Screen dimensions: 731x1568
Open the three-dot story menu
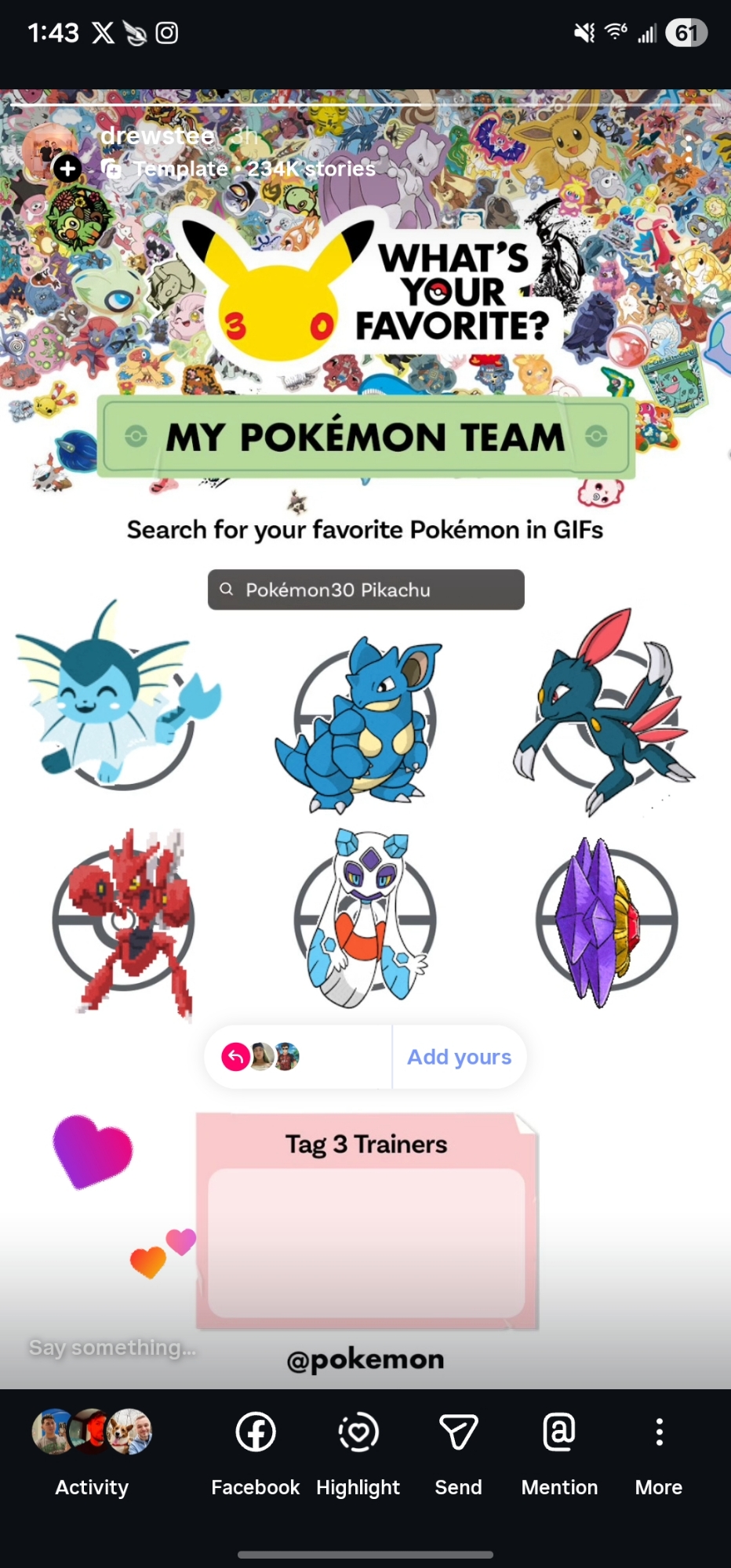pyautogui.click(x=688, y=149)
